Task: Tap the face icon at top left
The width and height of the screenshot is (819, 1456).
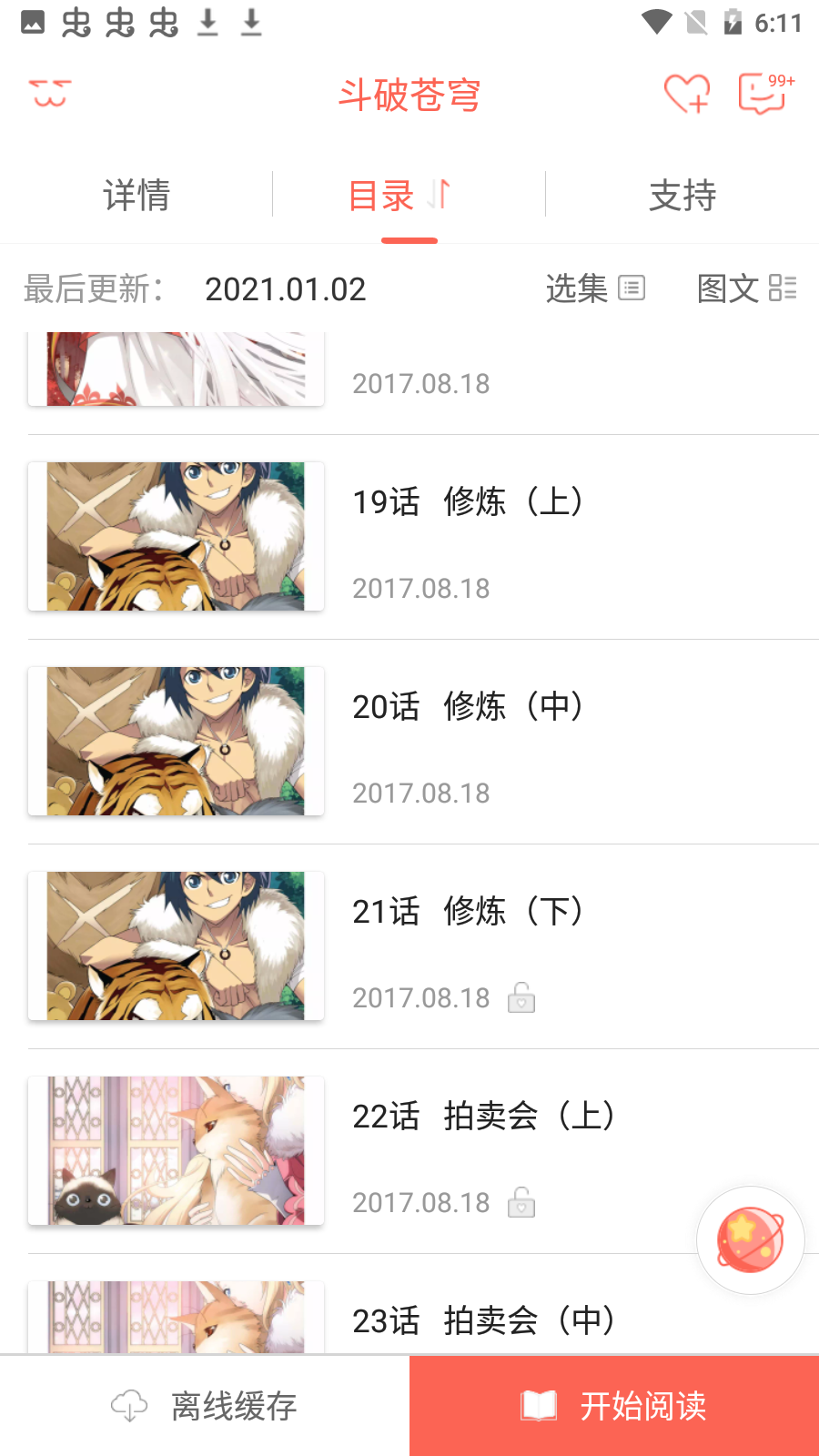Action: click(x=50, y=93)
